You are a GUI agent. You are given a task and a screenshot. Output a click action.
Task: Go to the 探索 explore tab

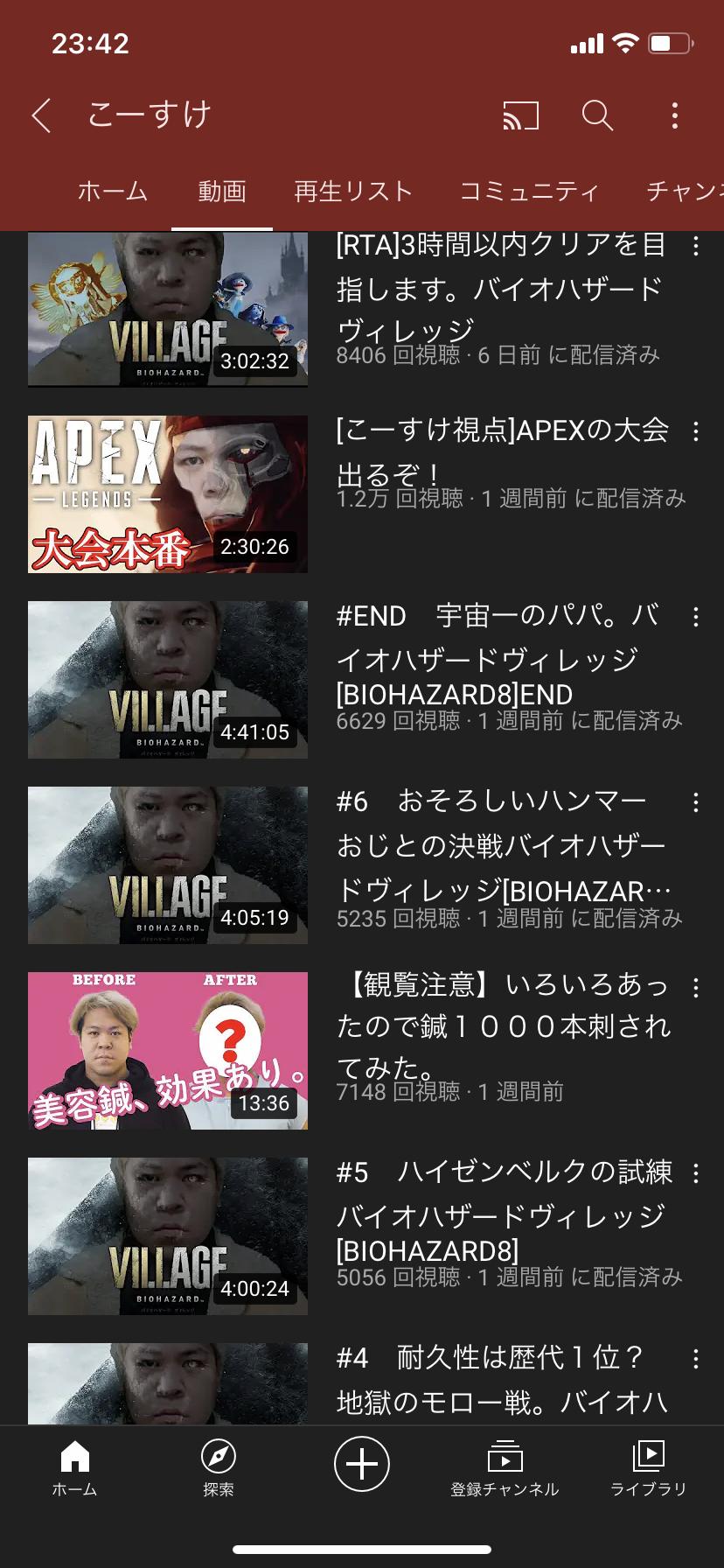click(x=218, y=1467)
